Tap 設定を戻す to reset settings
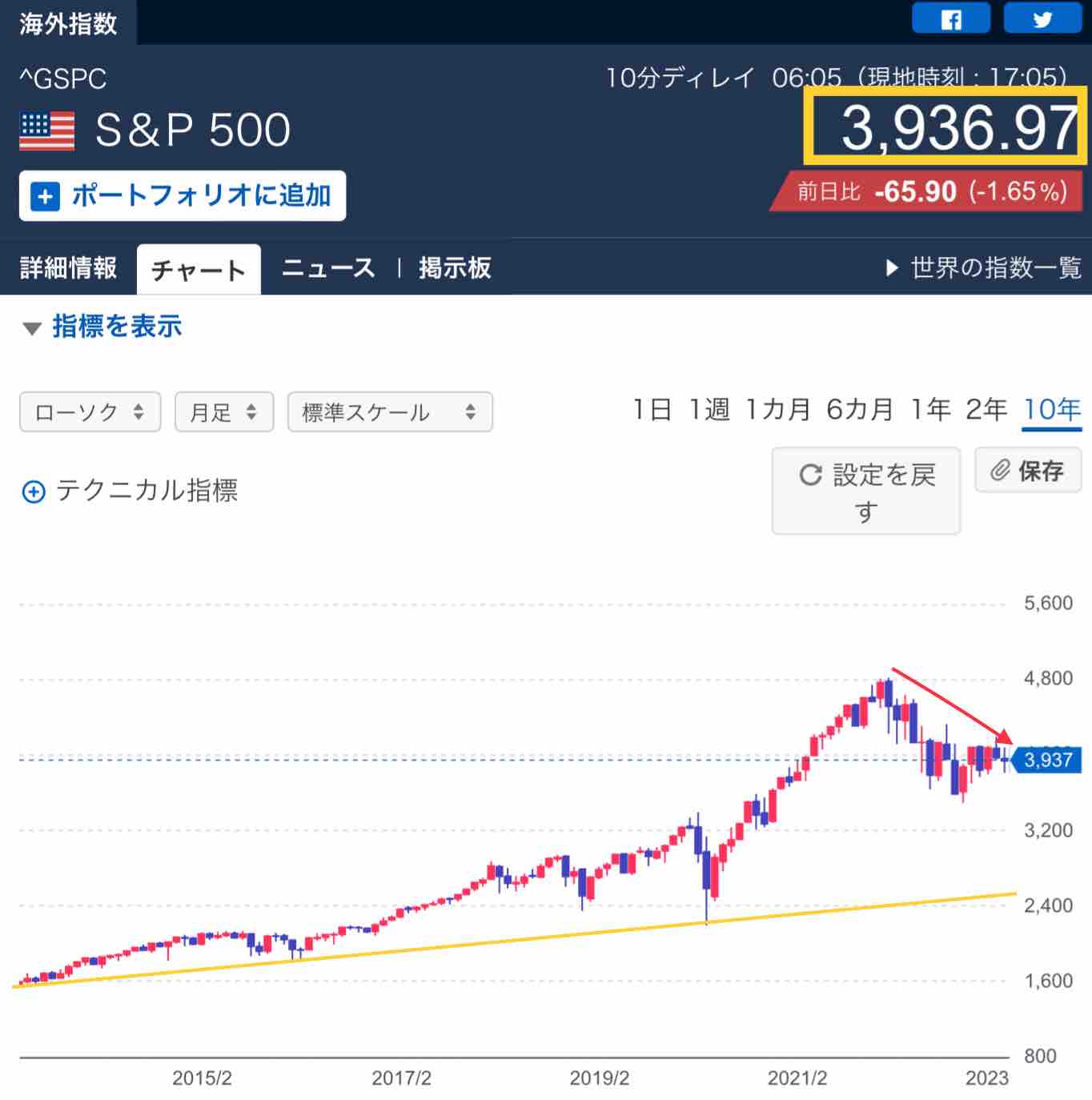Viewport: 1092px width, 1100px height. (x=865, y=491)
